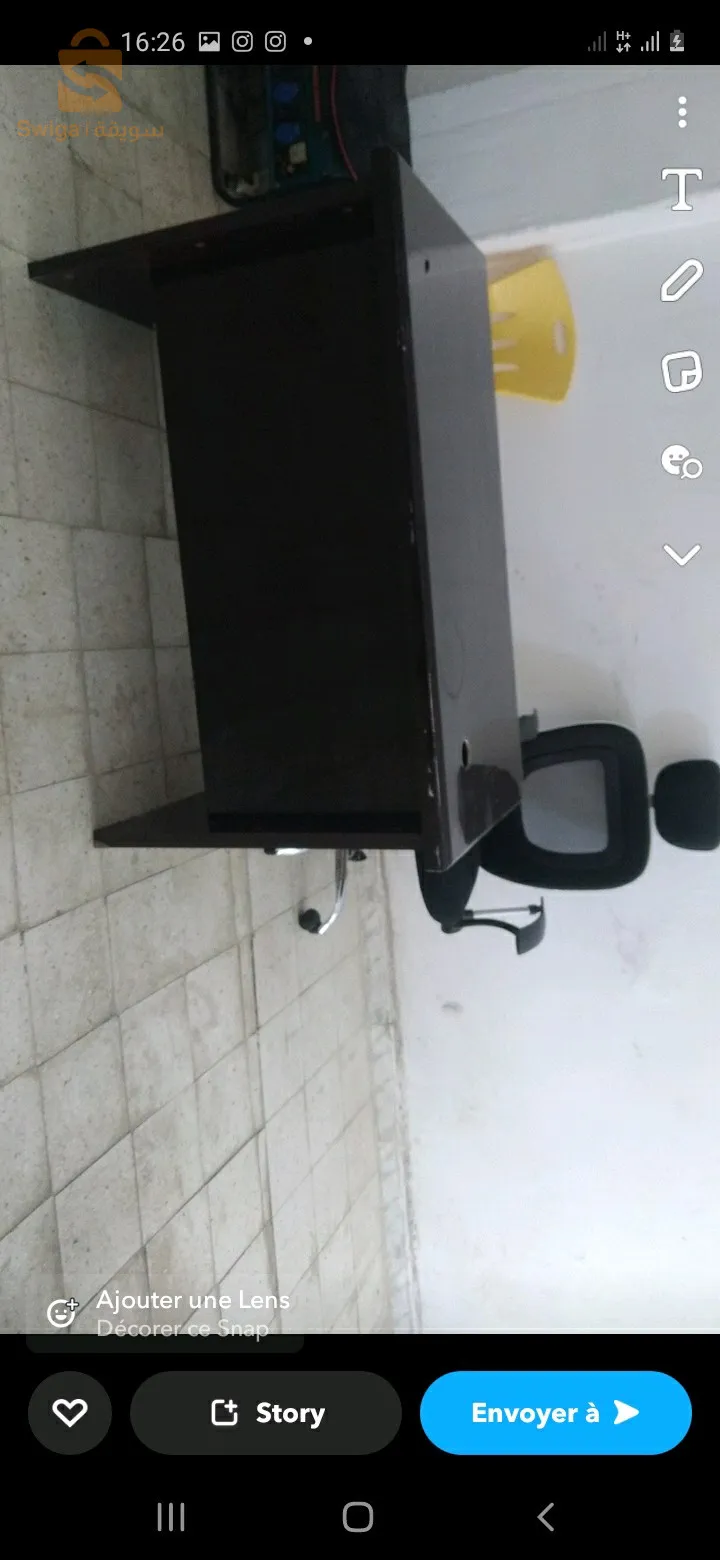Screen dimensions: 720x1560
Task: Tap Envoyer à to send the snap
Action: pyautogui.click(x=555, y=1412)
